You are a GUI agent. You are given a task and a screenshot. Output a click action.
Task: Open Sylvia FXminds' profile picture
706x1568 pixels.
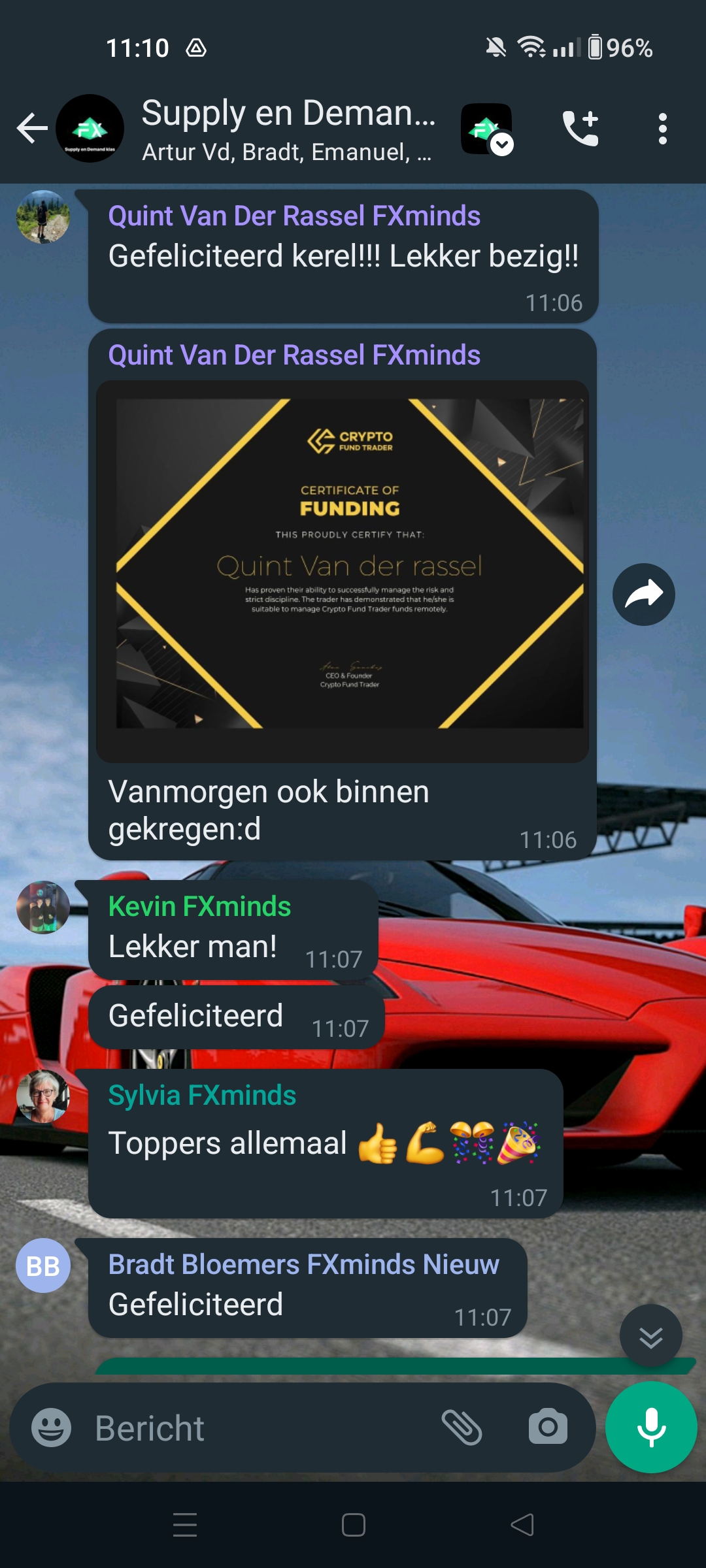43,1096
